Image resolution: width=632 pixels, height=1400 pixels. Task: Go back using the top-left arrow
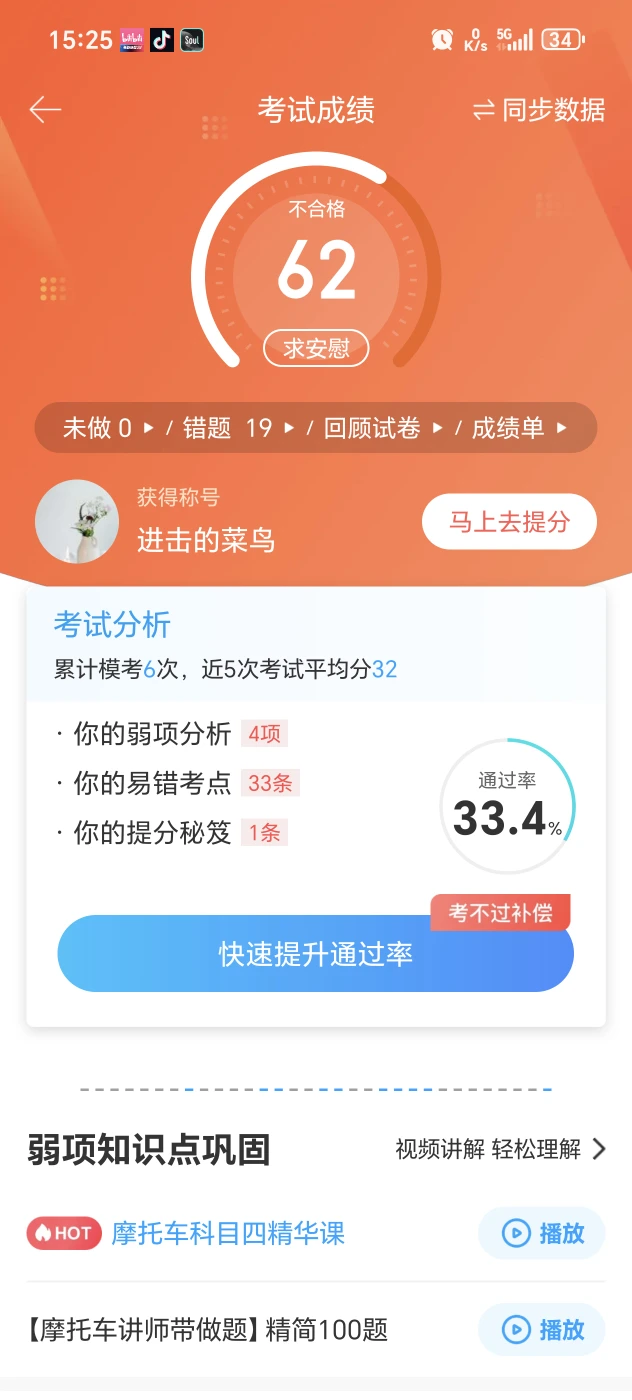coord(46,110)
